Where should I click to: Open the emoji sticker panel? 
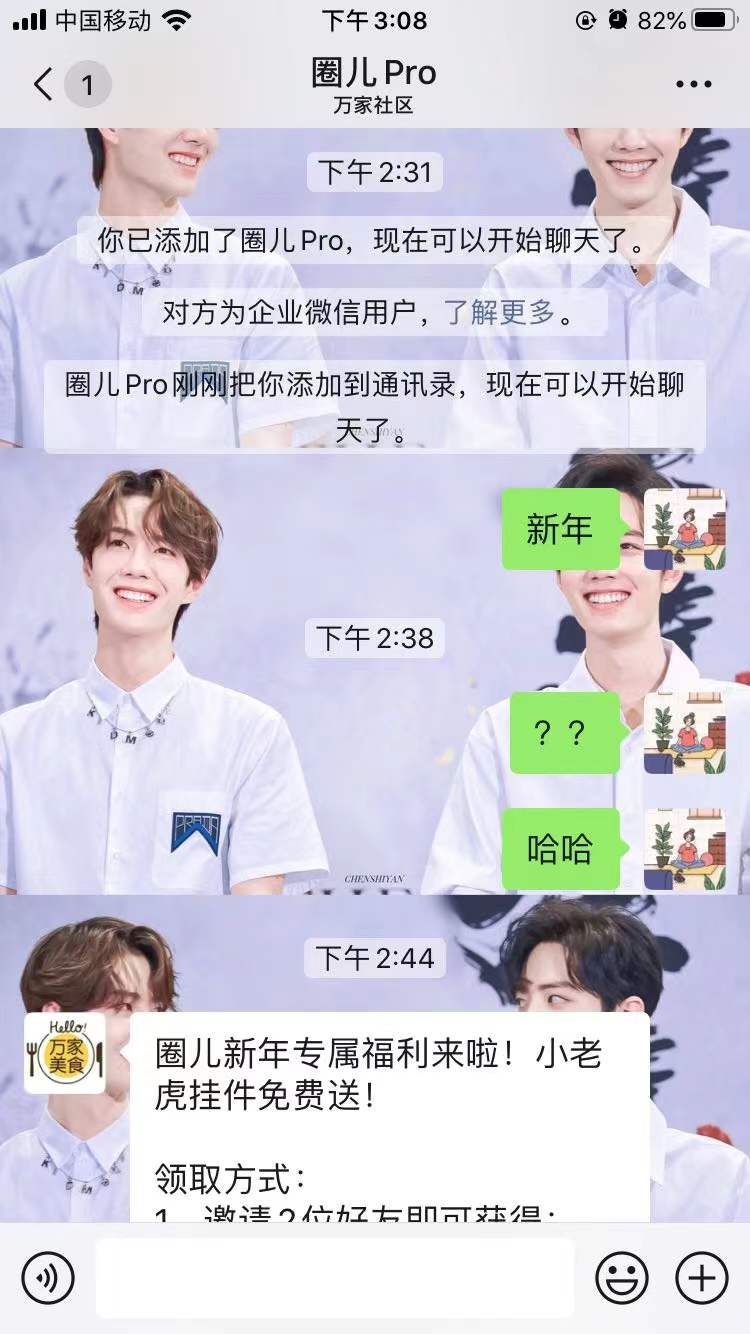click(622, 1277)
